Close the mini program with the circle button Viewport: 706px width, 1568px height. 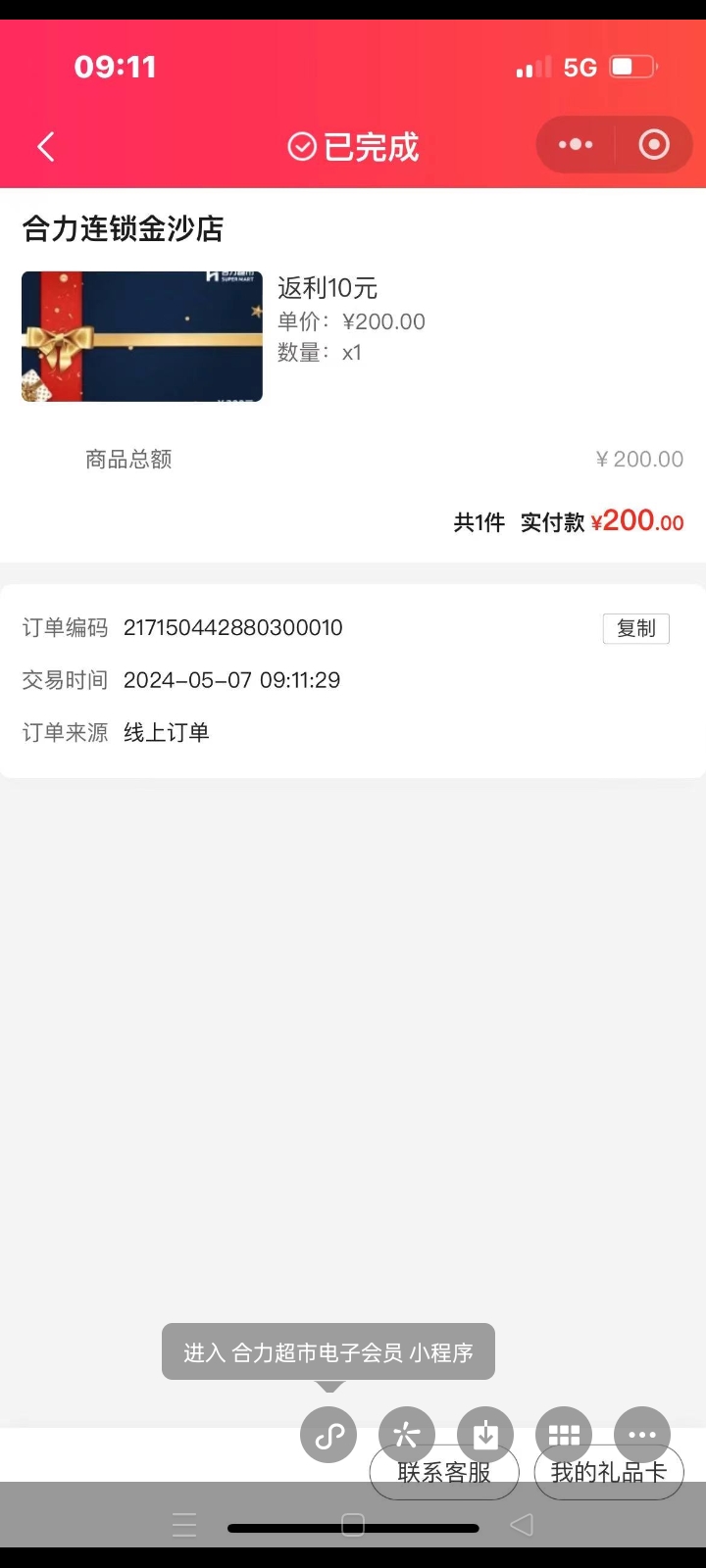654,145
